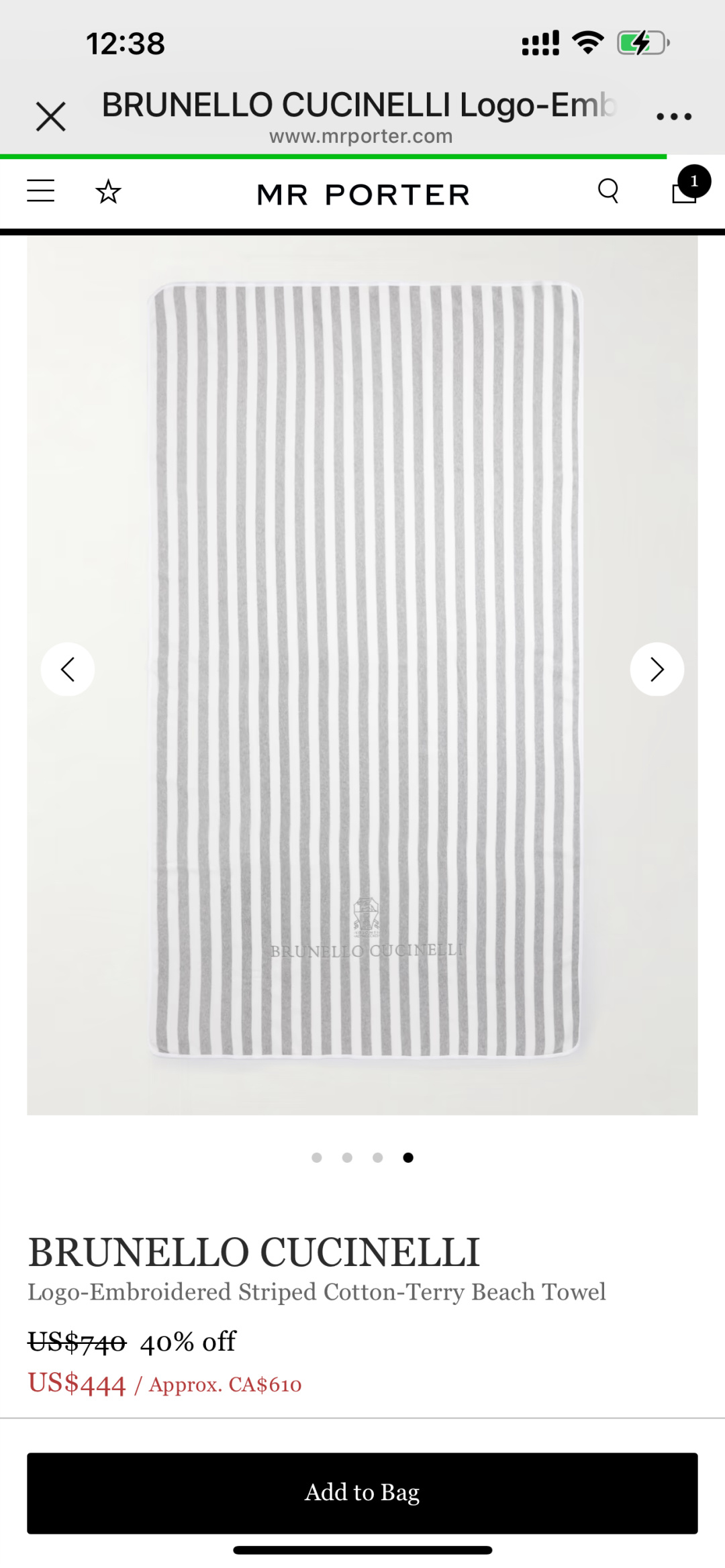View the shopping bag with 1 item
Viewport: 725px width, 1568px height.
[686, 190]
